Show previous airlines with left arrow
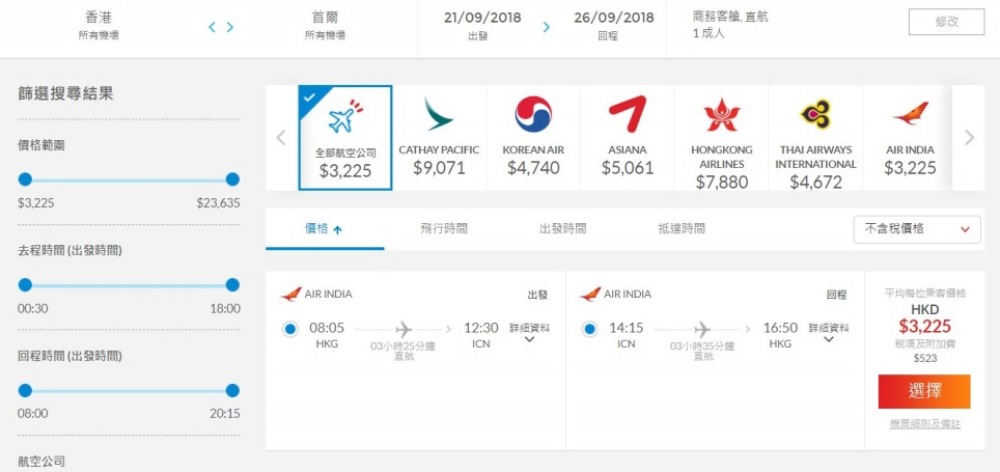 (x=281, y=138)
